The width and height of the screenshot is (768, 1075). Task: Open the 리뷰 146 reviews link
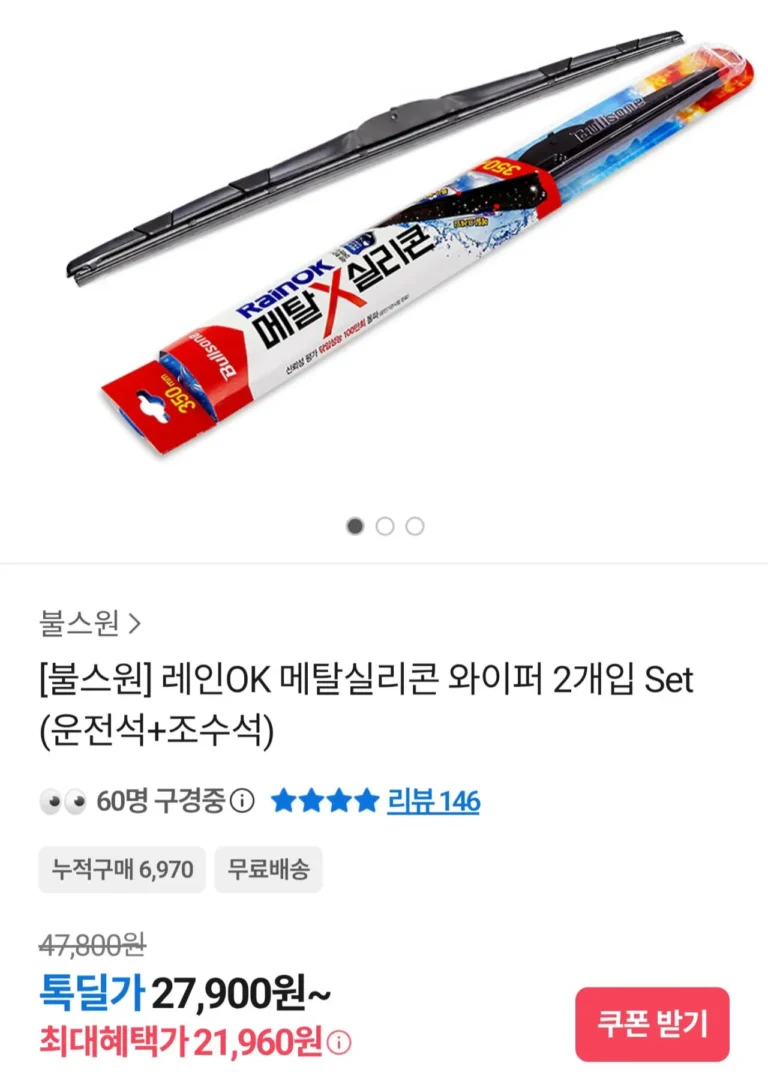tap(432, 801)
